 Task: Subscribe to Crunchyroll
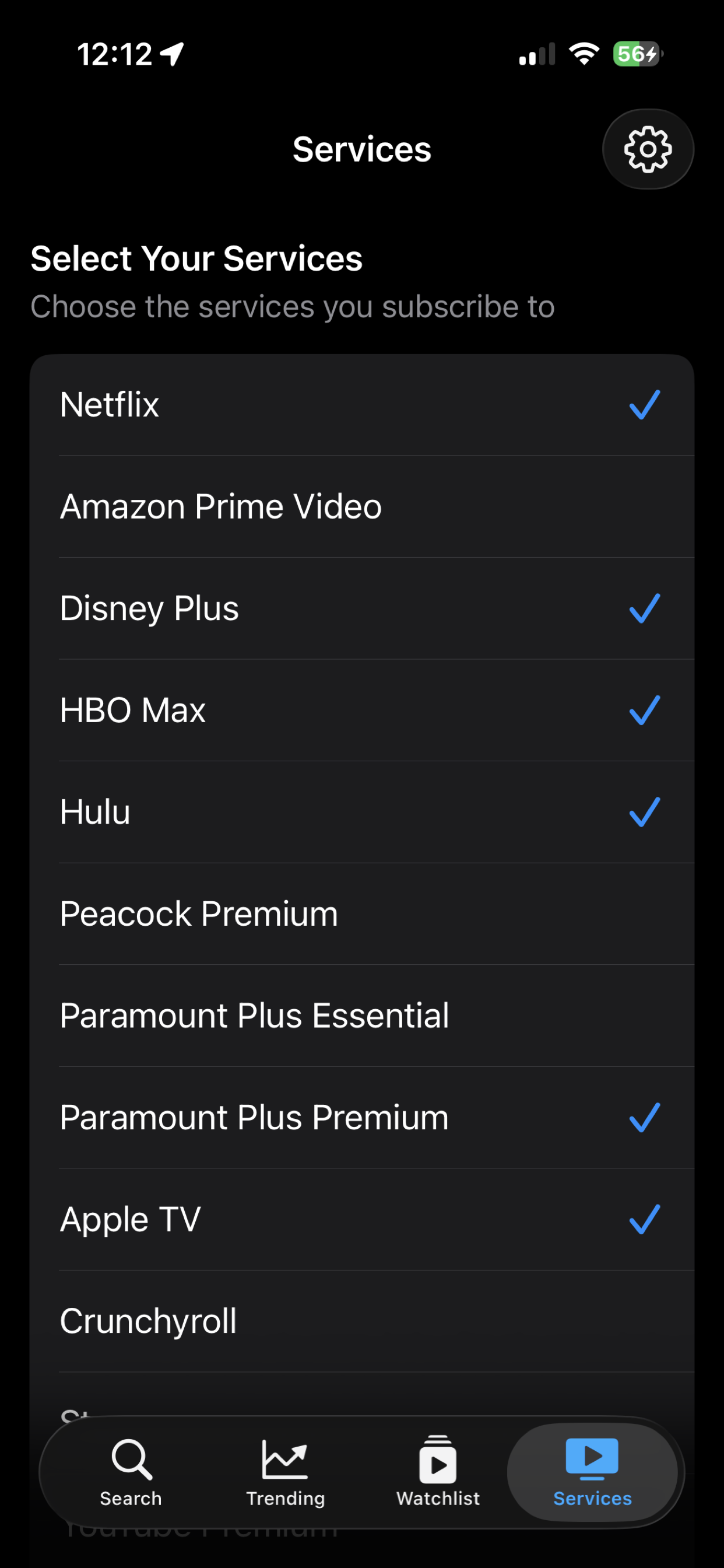[x=362, y=1321]
